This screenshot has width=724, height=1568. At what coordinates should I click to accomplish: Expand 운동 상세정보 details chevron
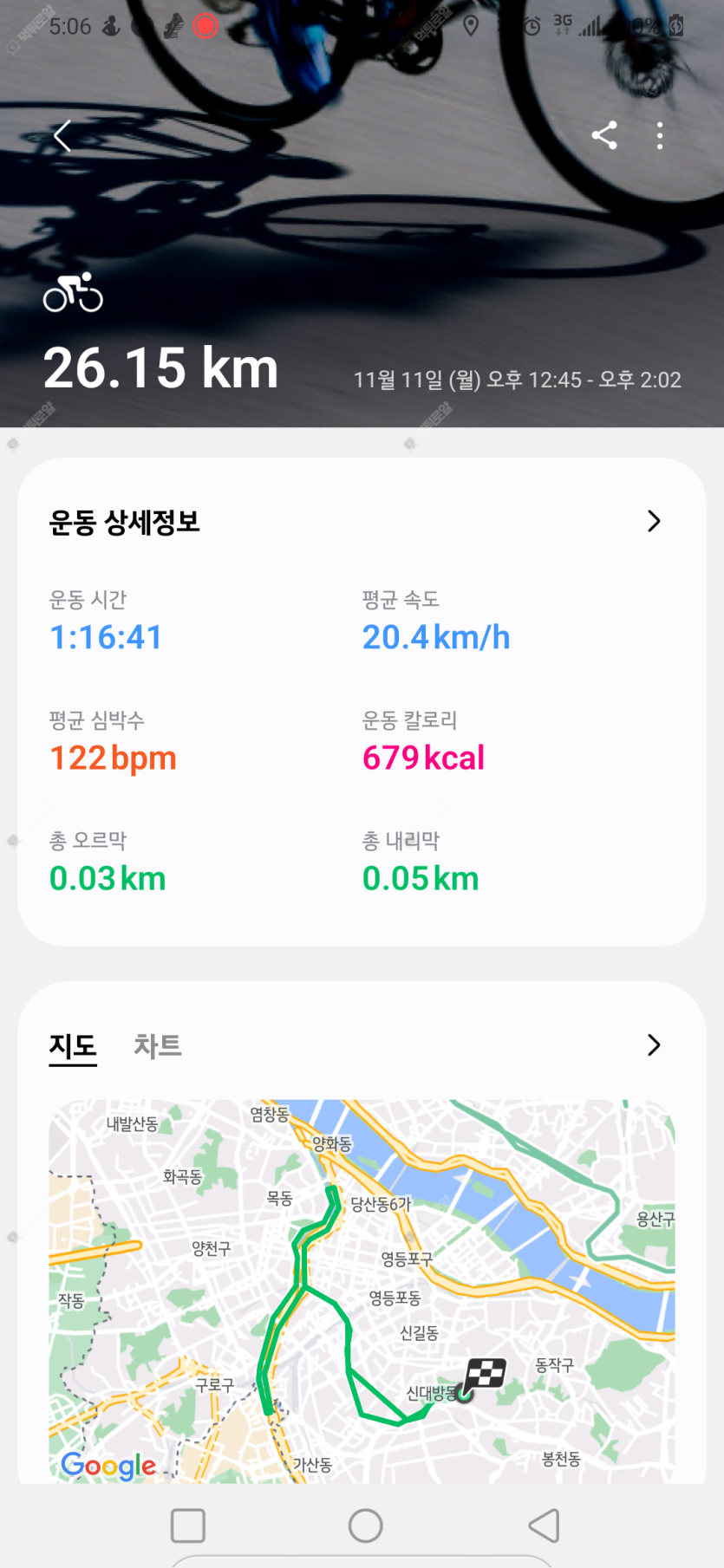point(654,521)
